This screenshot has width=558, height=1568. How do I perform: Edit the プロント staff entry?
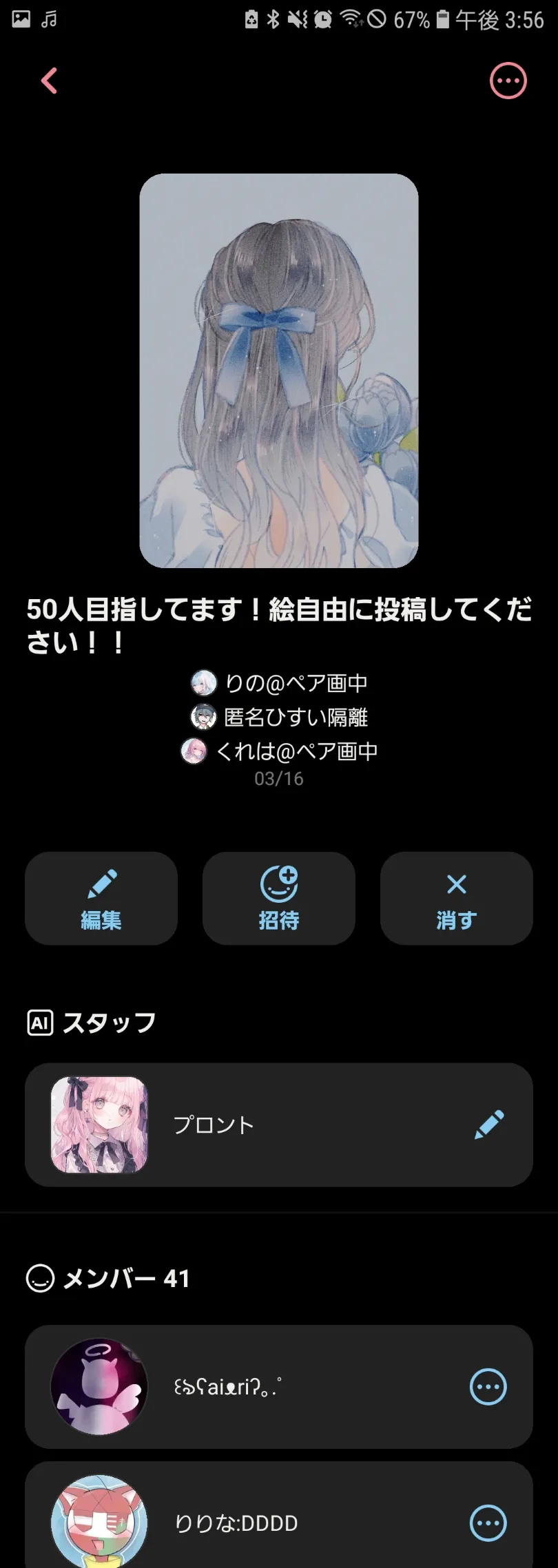point(489,1125)
